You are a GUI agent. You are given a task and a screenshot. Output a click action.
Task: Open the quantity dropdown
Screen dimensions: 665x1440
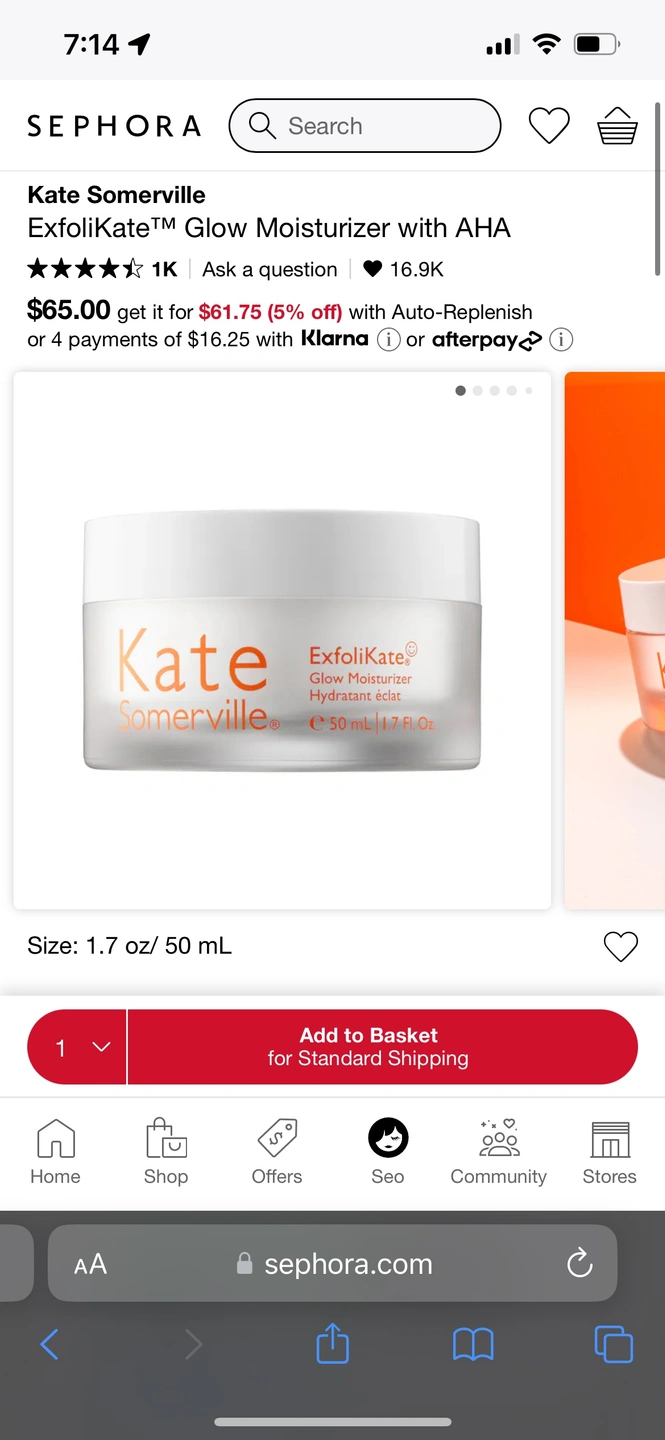tap(78, 1047)
